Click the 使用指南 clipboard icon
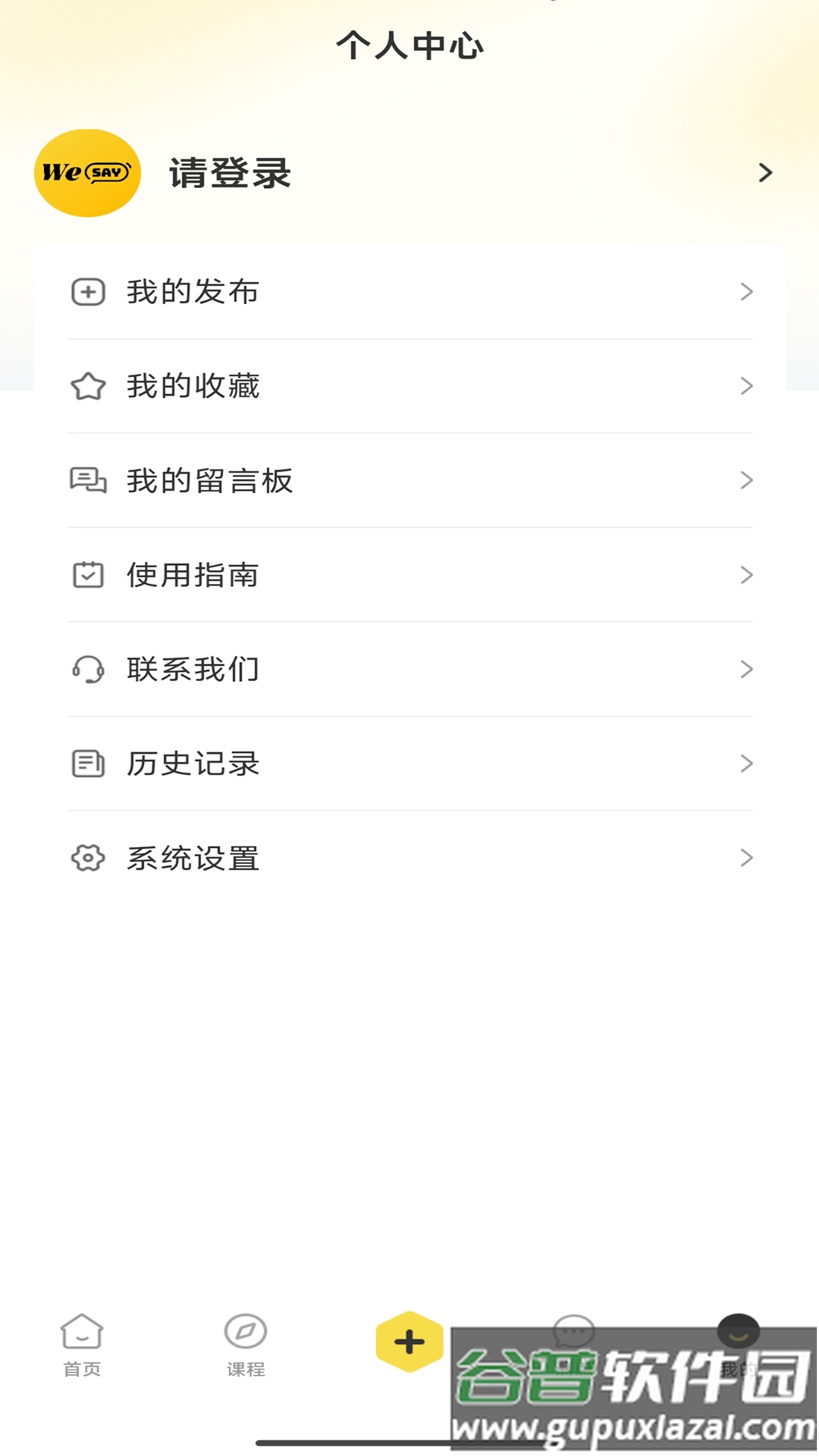The height and width of the screenshot is (1456, 819). [88, 575]
